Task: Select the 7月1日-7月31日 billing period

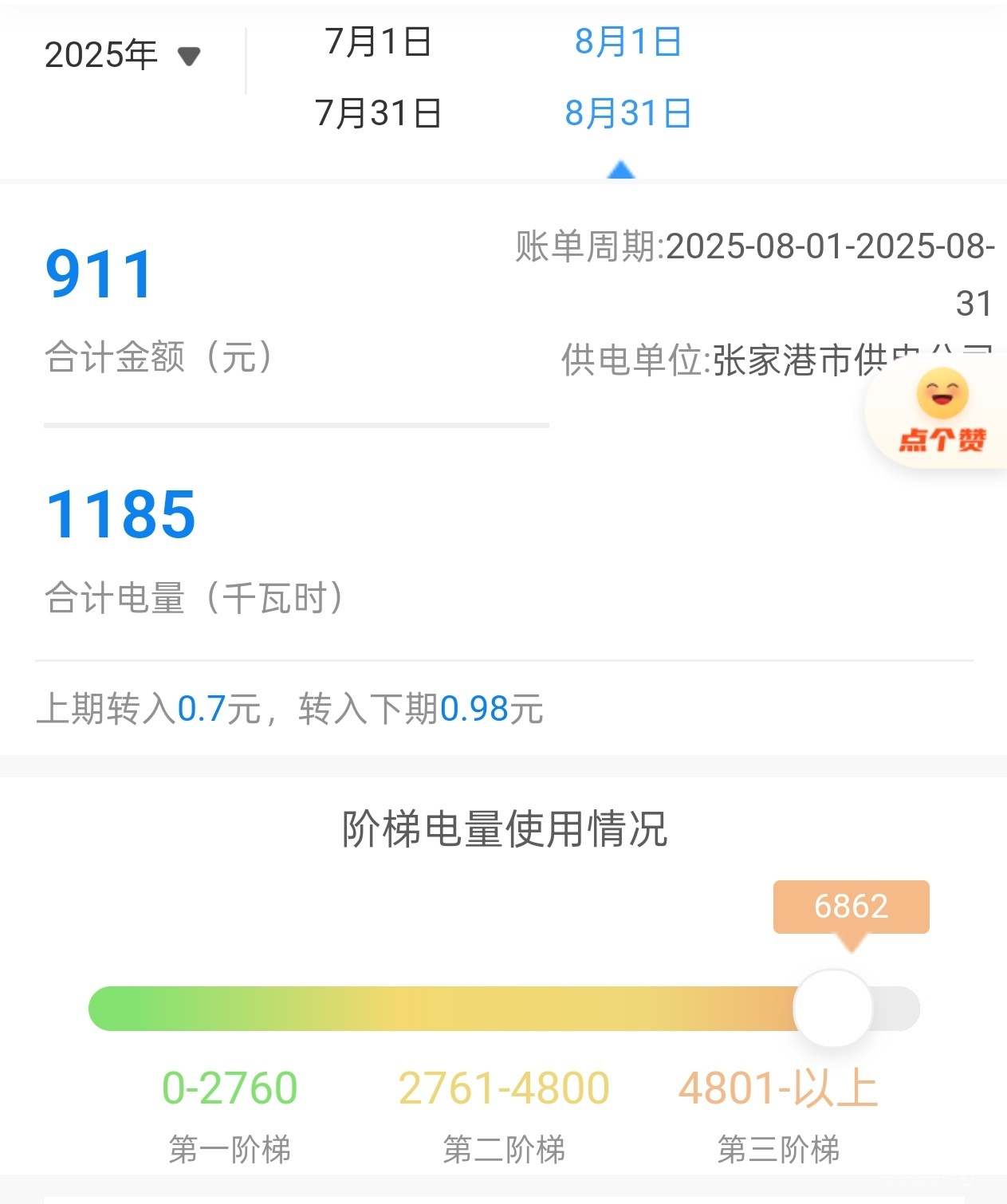Action: (x=378, y=77)
